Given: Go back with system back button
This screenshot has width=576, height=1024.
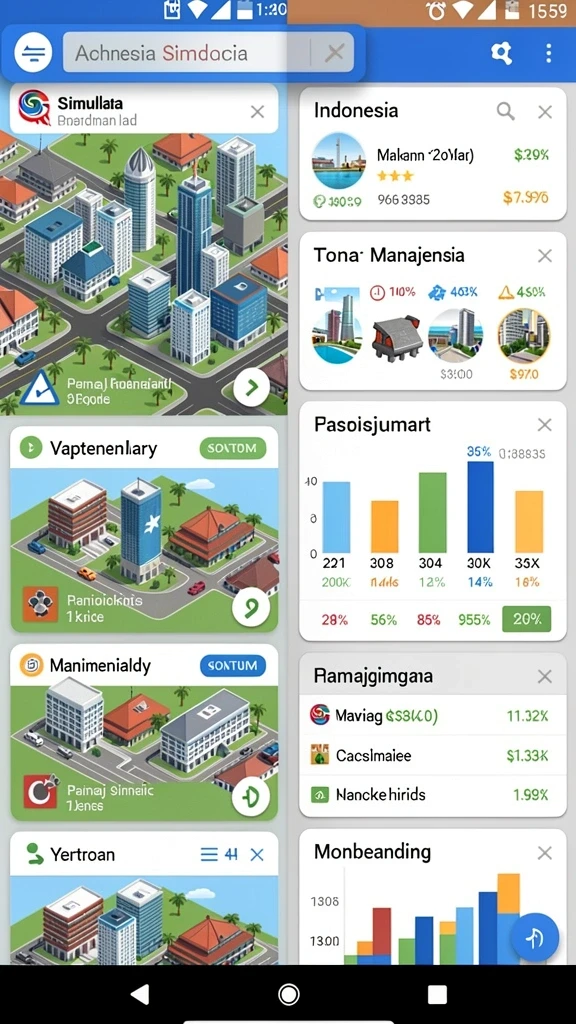Looking at the screenshot, I should click(140, 994).
